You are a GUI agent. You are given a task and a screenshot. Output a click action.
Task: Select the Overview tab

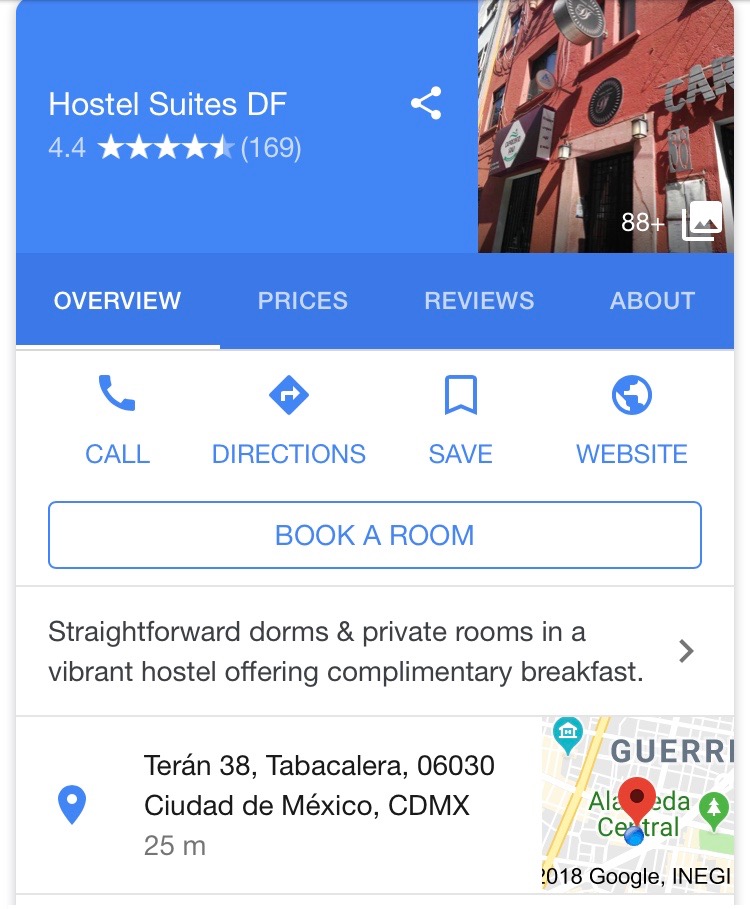pyautogui.click(x=117, y=301)
